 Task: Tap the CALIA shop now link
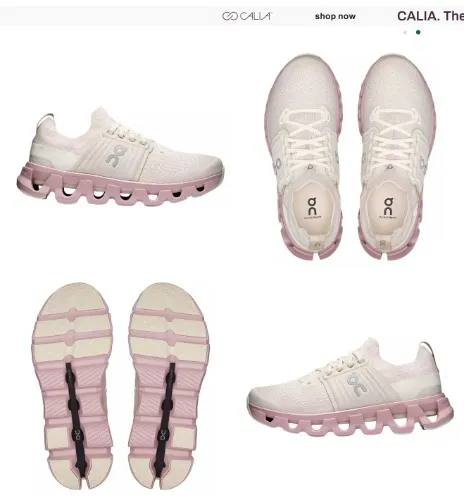[x=335, y=16]
